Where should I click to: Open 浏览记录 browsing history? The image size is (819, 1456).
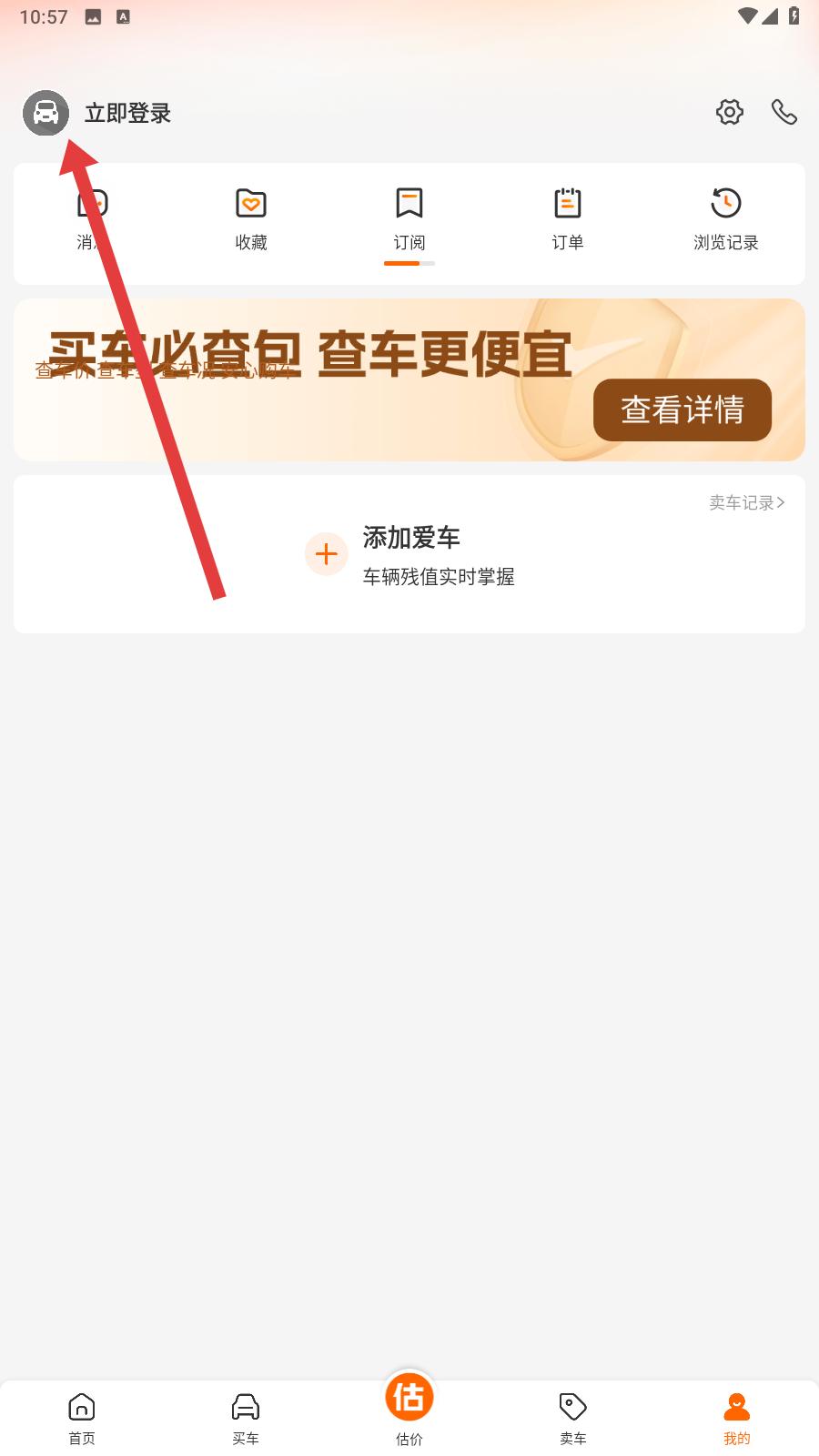pos(726,220)
